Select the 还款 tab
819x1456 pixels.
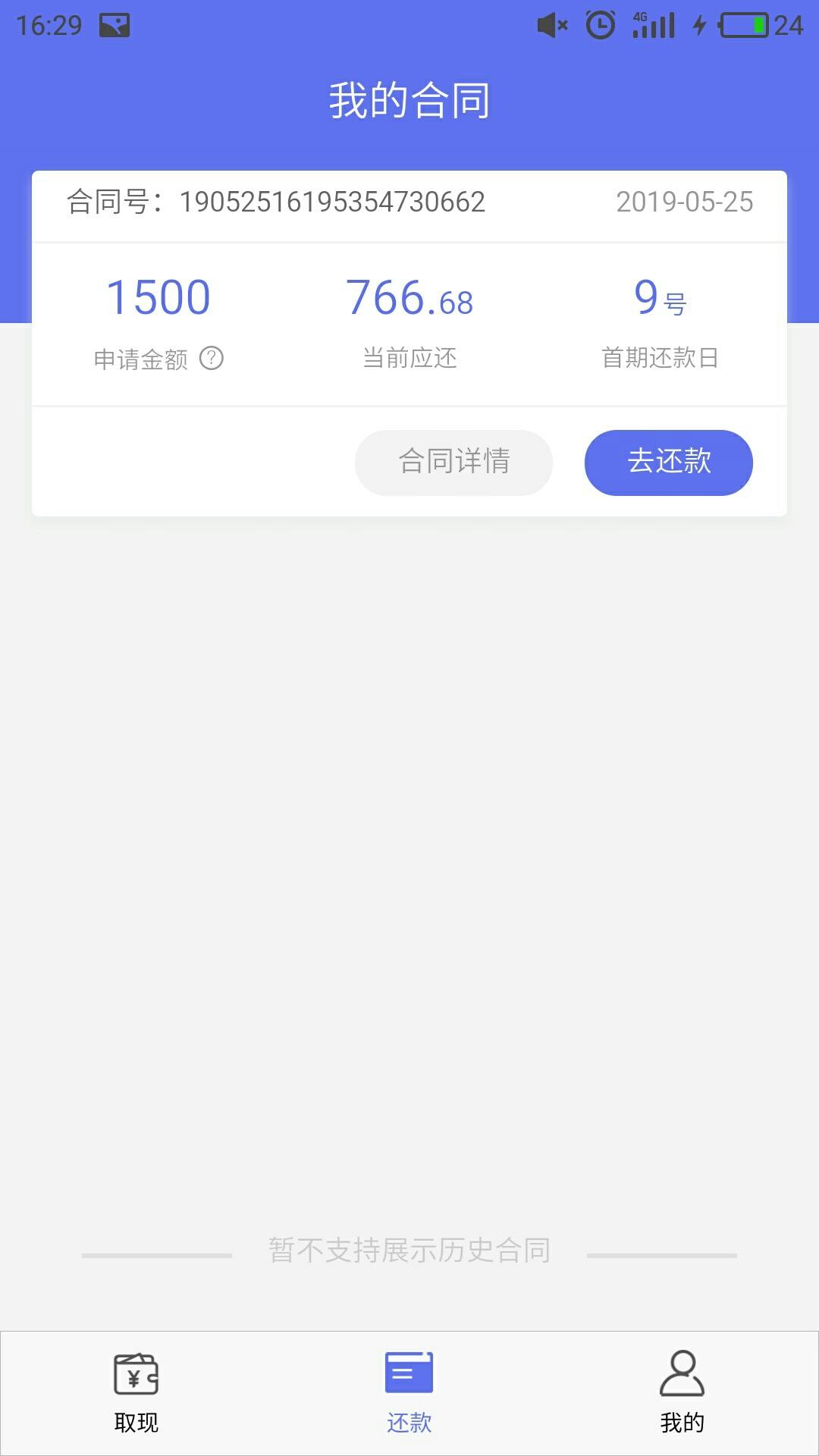coord(409,1394)
